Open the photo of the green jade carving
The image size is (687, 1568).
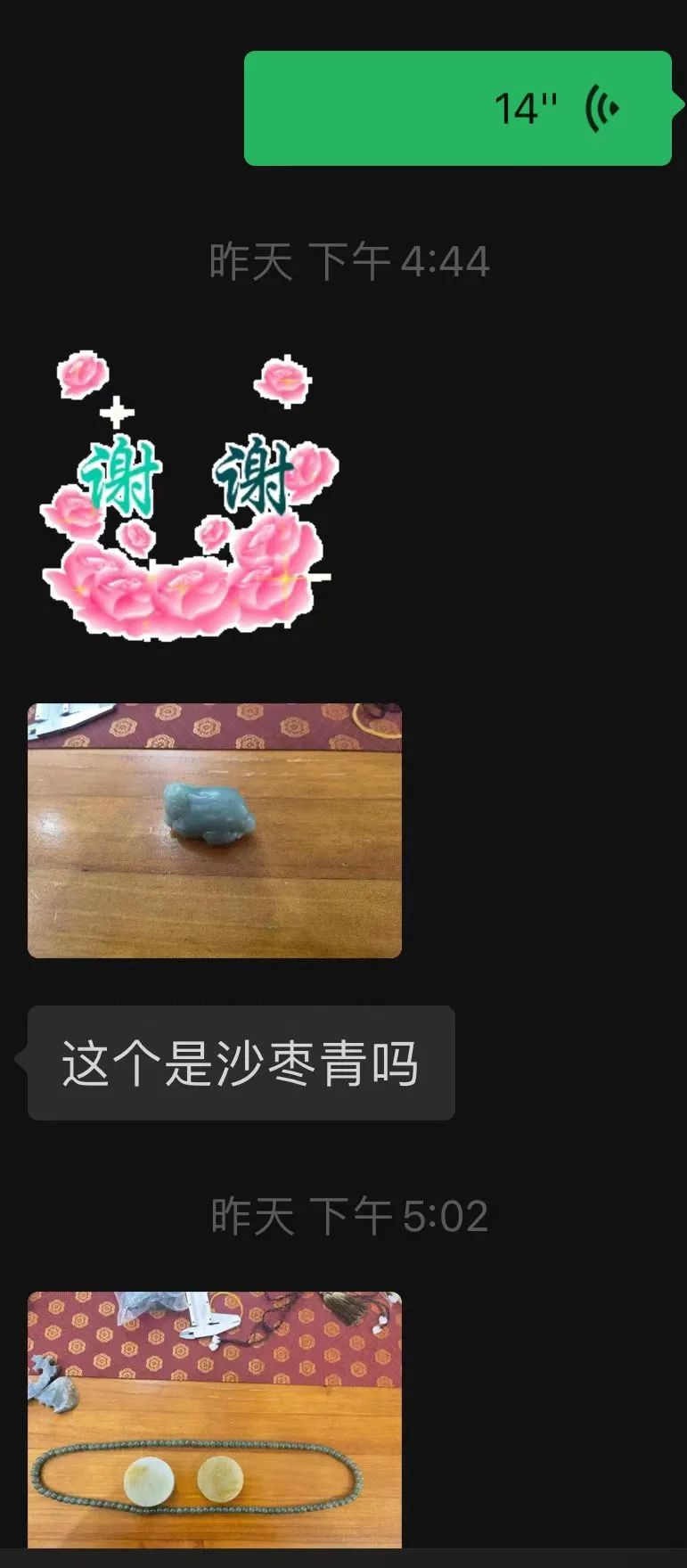point(215,831)
